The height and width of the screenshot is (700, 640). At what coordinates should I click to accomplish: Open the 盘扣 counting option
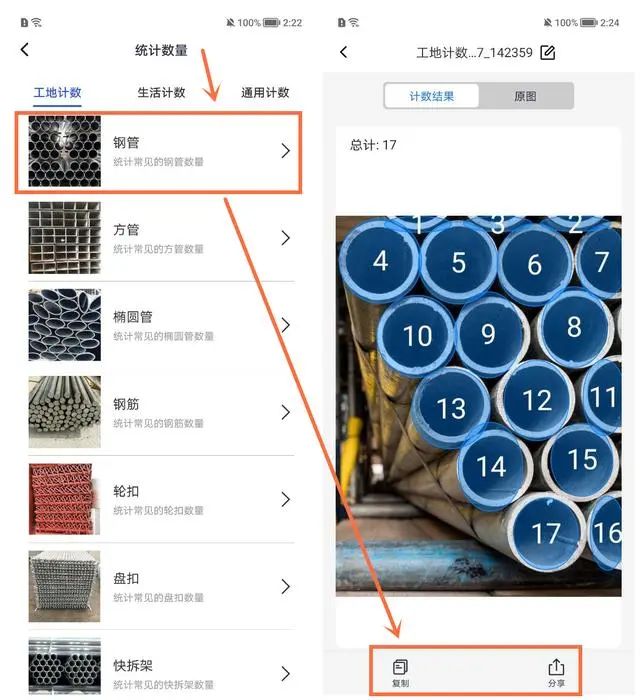[160, 586]
